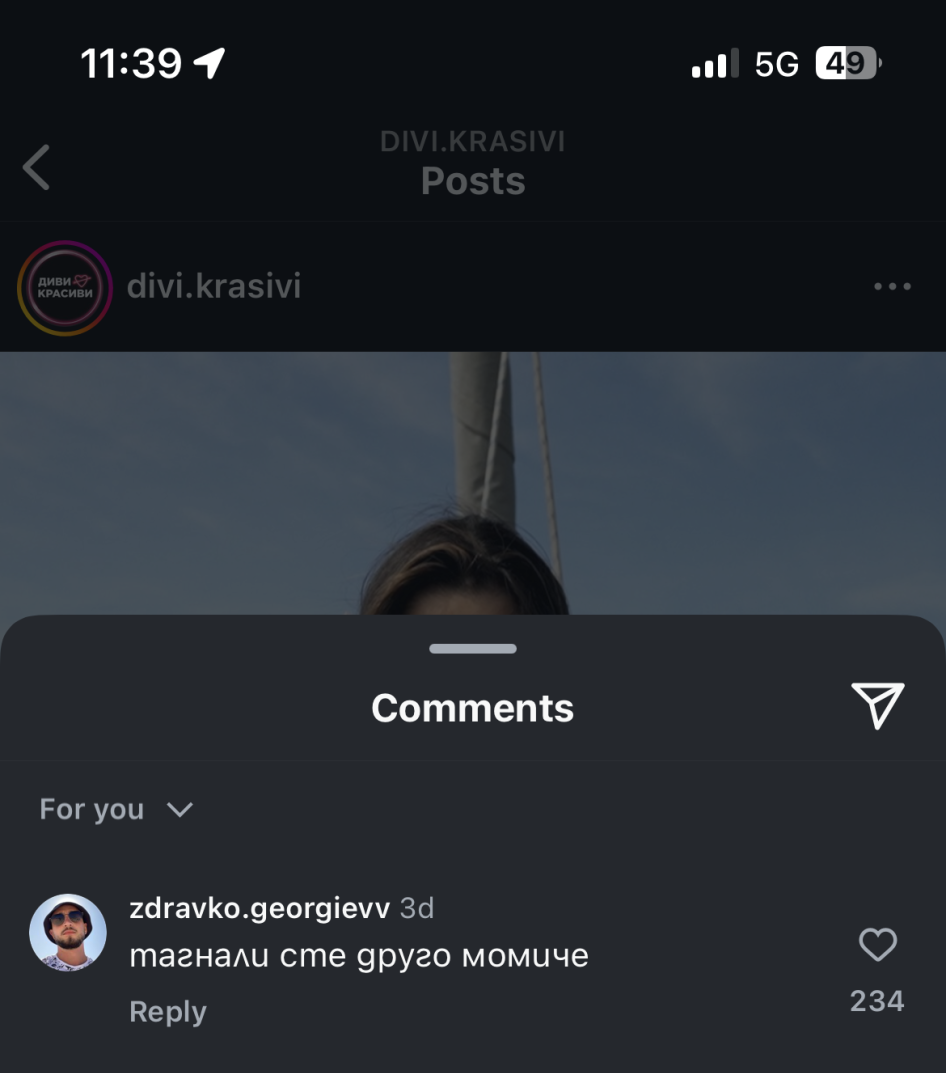
Task: Like zdravko.georgievv's comment
Action: (877, 945)
